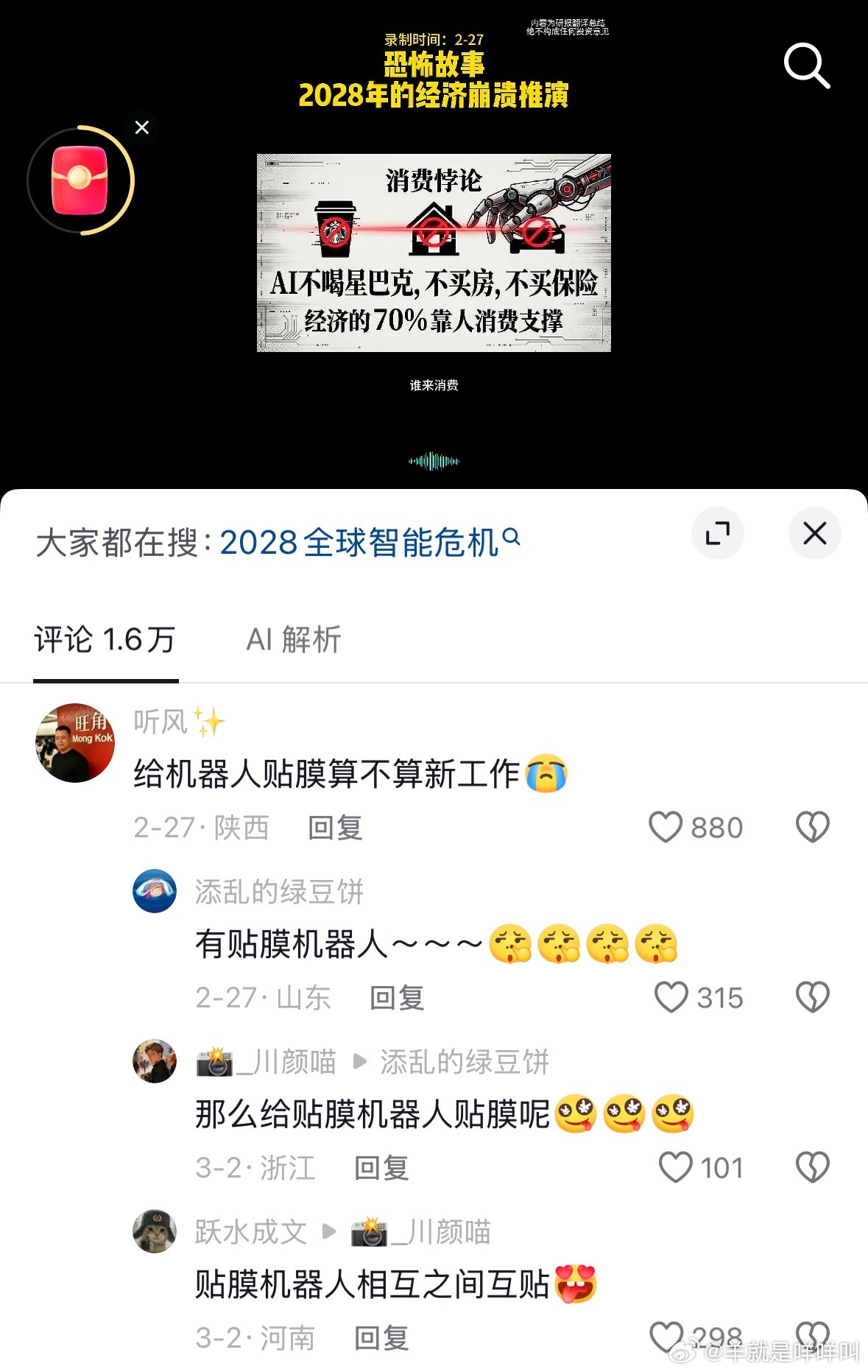This screenshot has height=1372, width=868.
Task: Reply to 听风 via the 回复 button
Action: (x=334, y=828)
